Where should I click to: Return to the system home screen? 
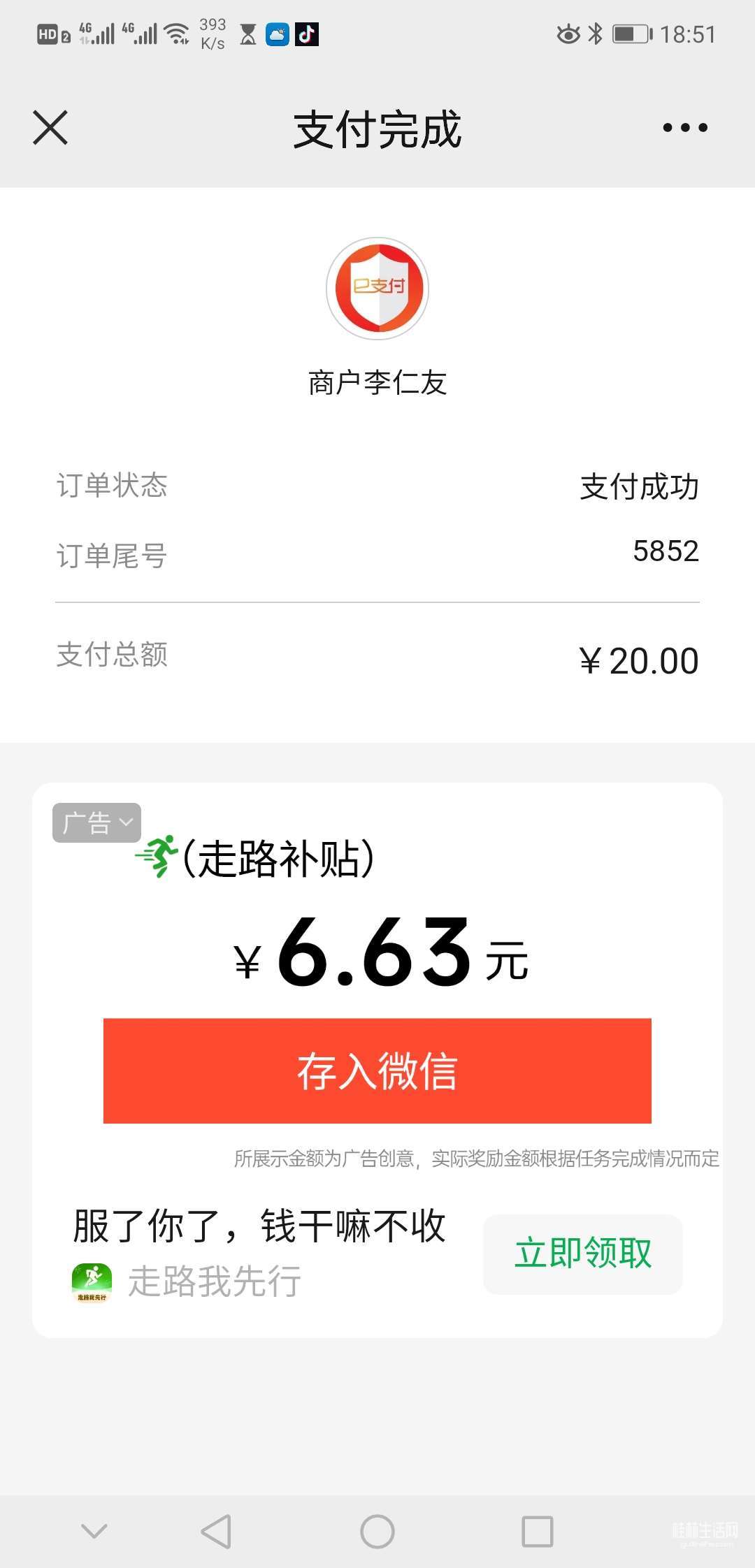click(x=377, y=1532)
